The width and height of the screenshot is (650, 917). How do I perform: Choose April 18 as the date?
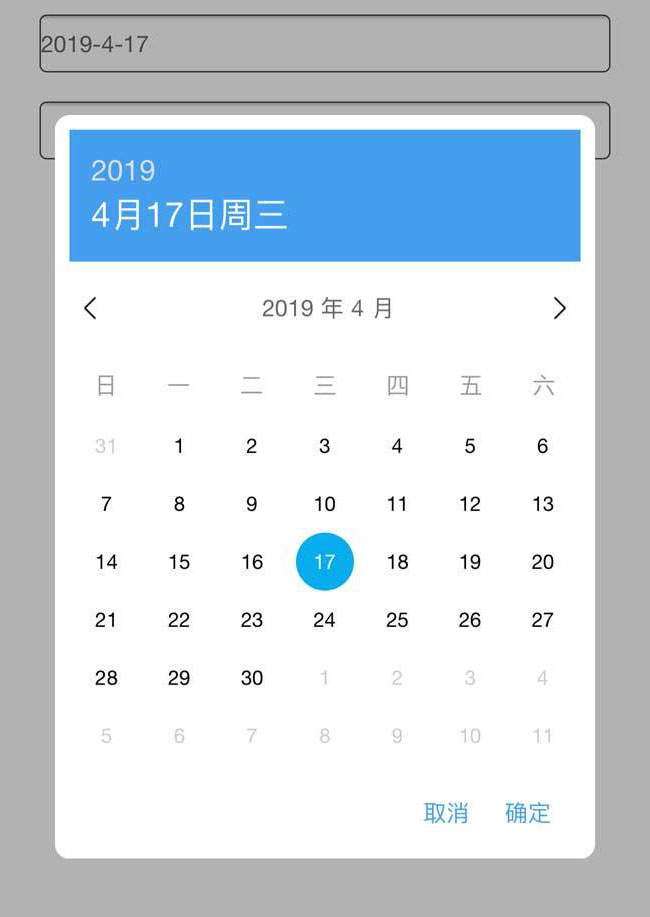(x=397, y=562)
